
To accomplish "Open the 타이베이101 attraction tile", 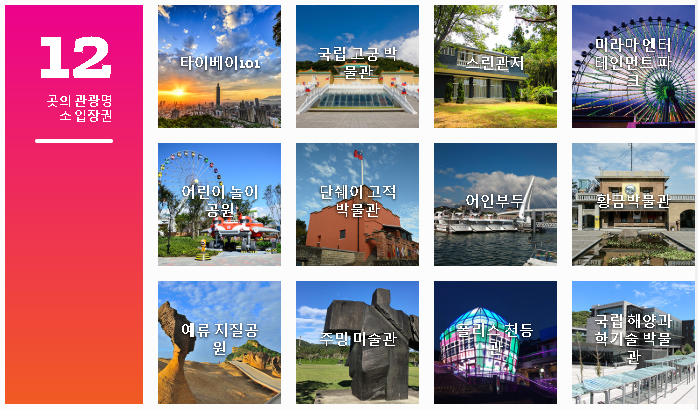I will pos(219,66).
